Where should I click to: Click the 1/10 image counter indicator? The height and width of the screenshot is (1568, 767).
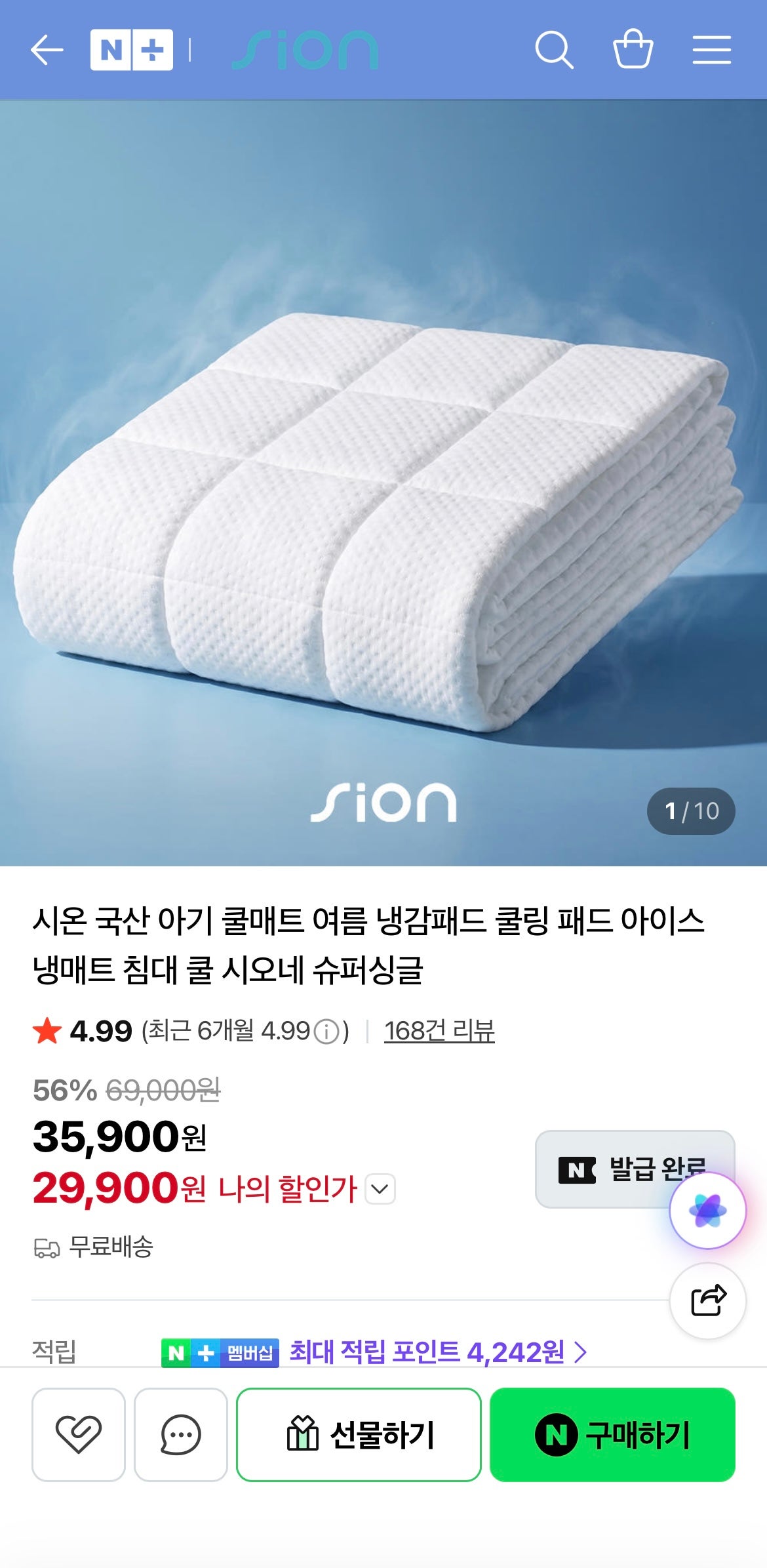692,812
